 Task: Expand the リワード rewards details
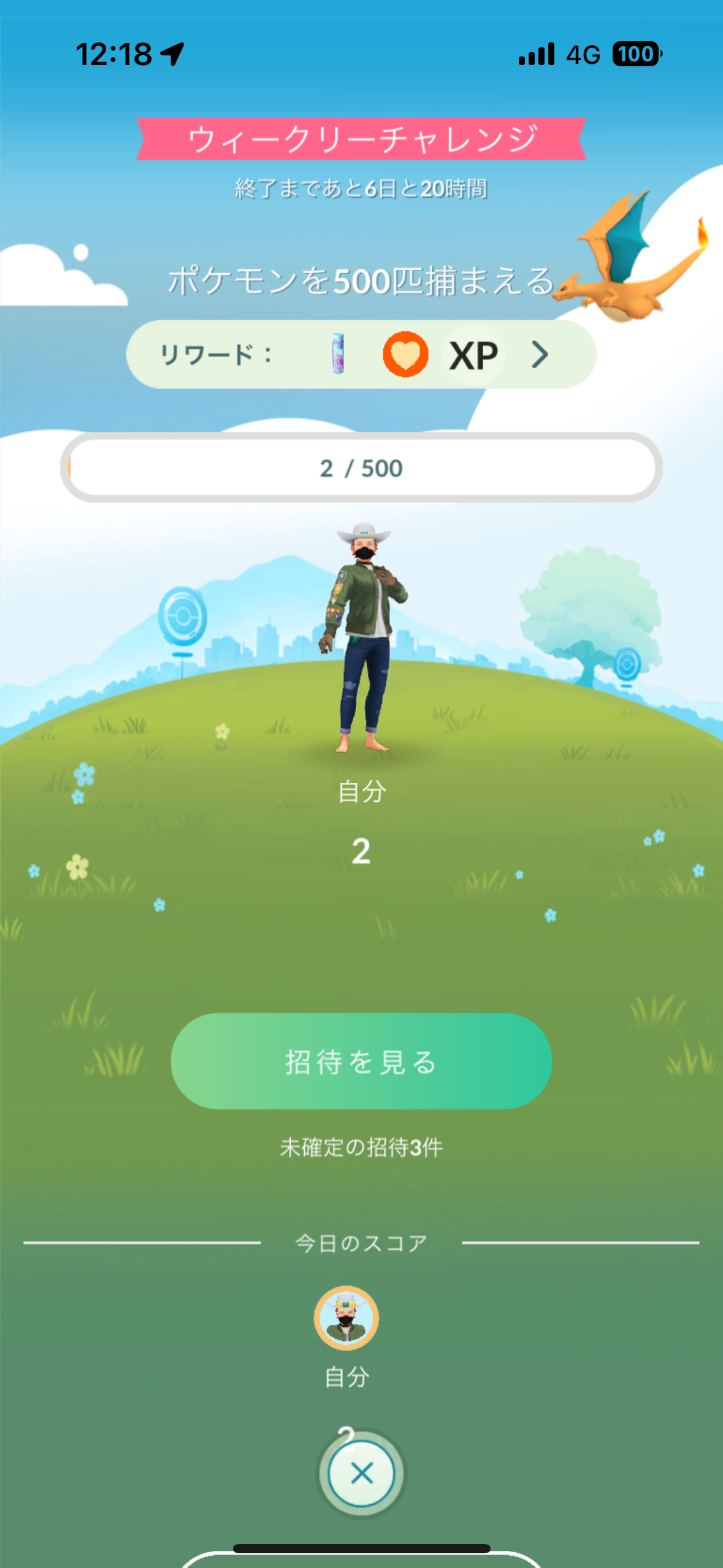(539, 355)
